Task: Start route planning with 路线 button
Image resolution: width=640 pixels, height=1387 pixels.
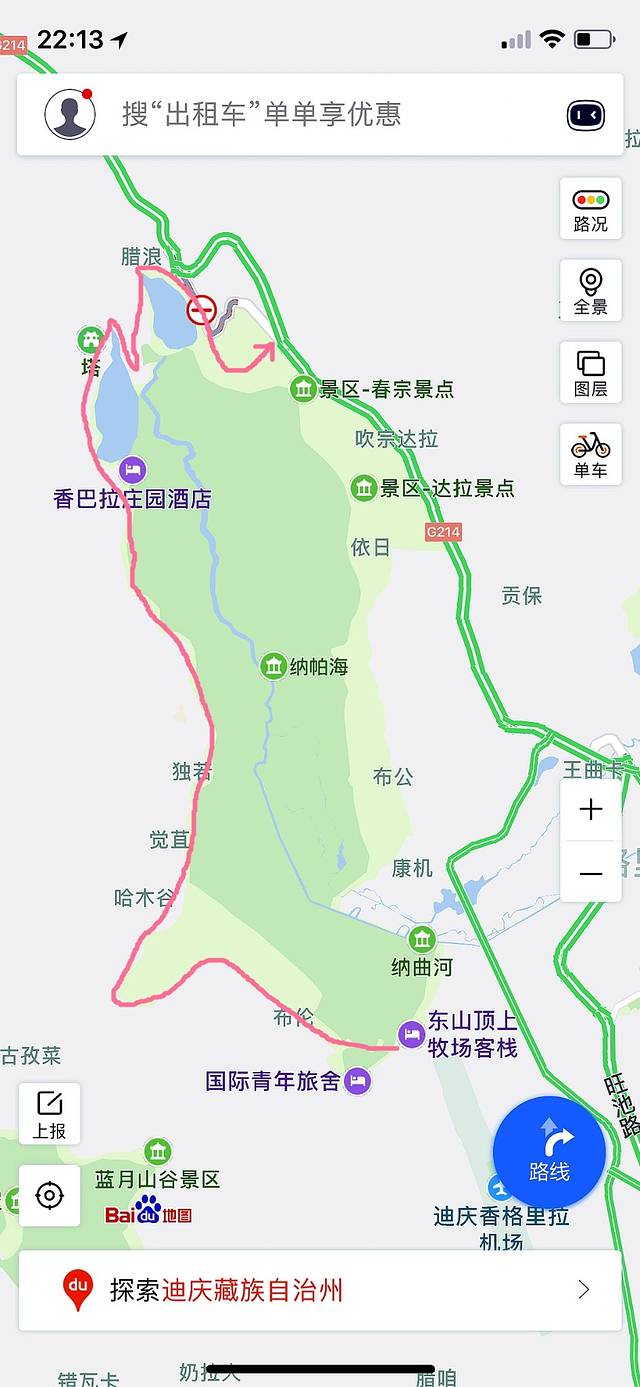Action: (x=549, y=1152)
